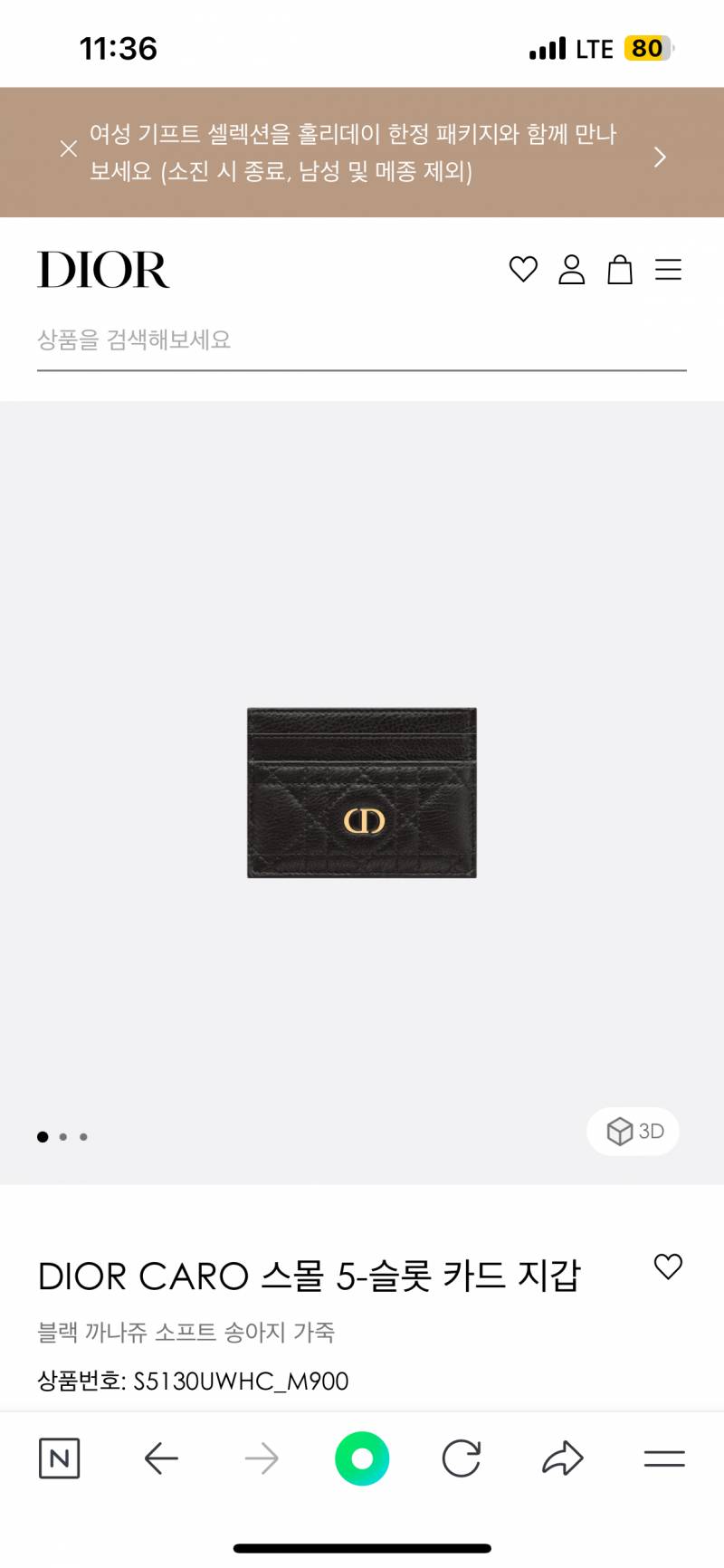View the card wallet in 3D
This screenshot has width=724, height=1568.
pos(633,1132)
